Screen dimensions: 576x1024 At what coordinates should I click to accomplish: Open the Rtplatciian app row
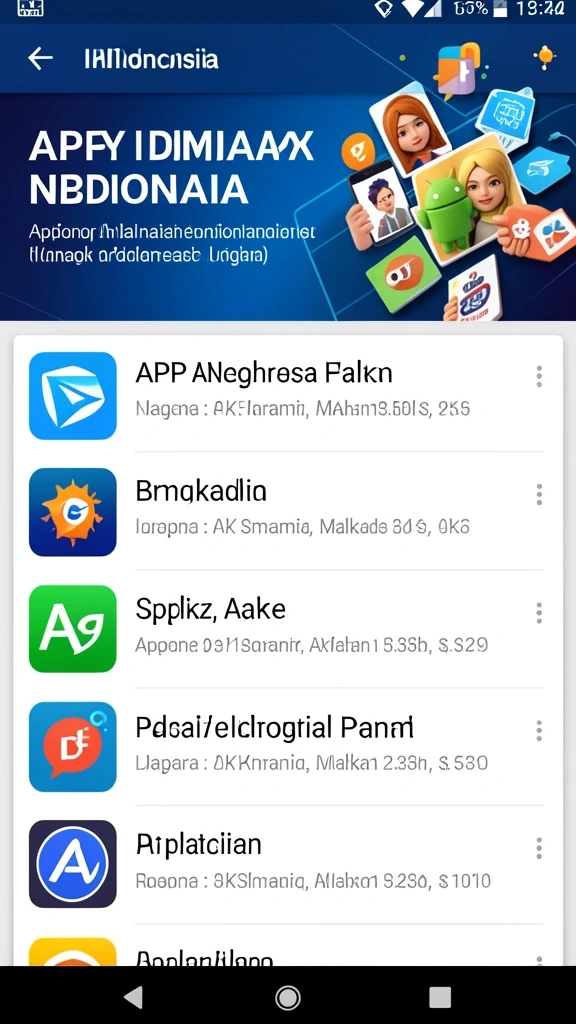pyautogui.click(x=288, y=864)
